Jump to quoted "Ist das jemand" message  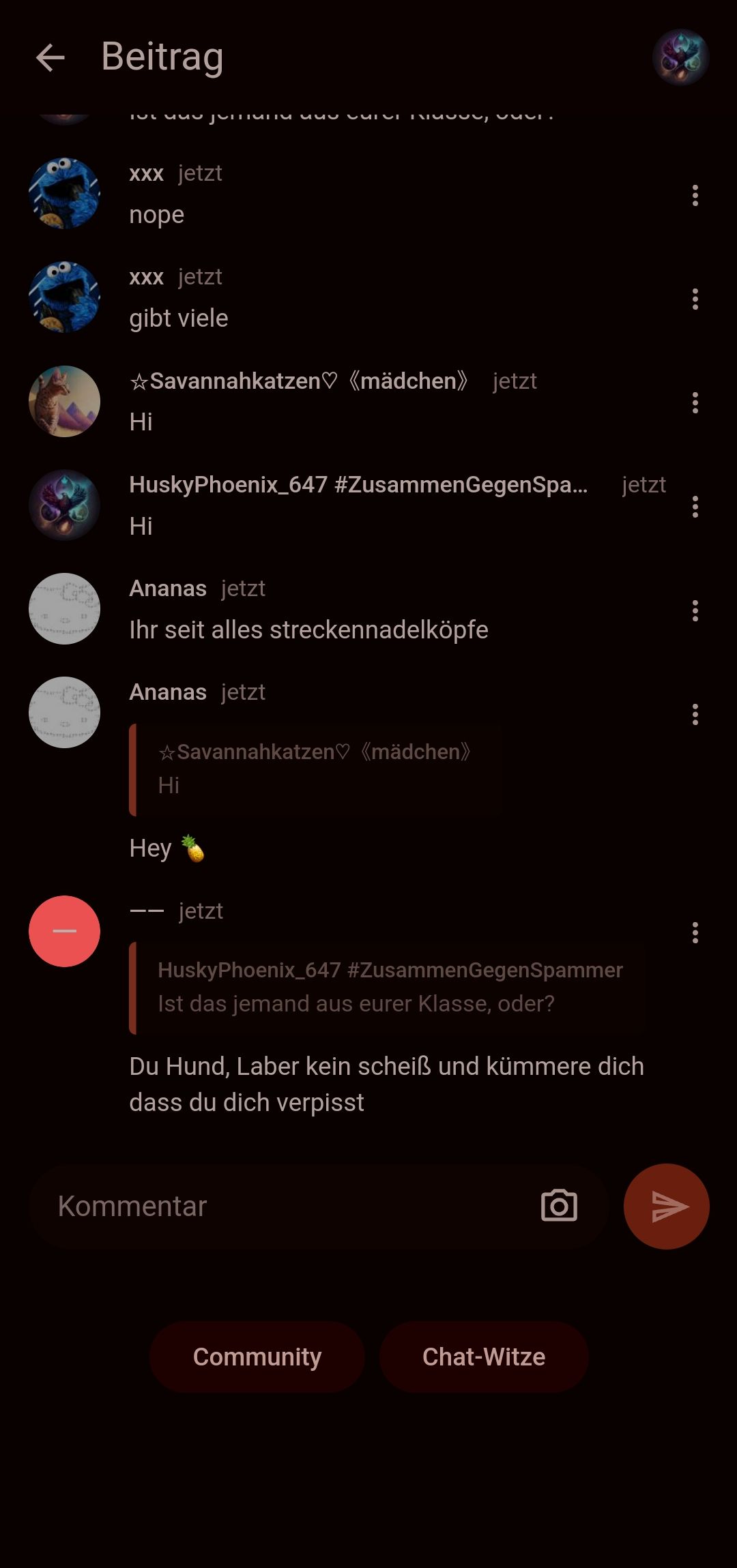point(386,987)
